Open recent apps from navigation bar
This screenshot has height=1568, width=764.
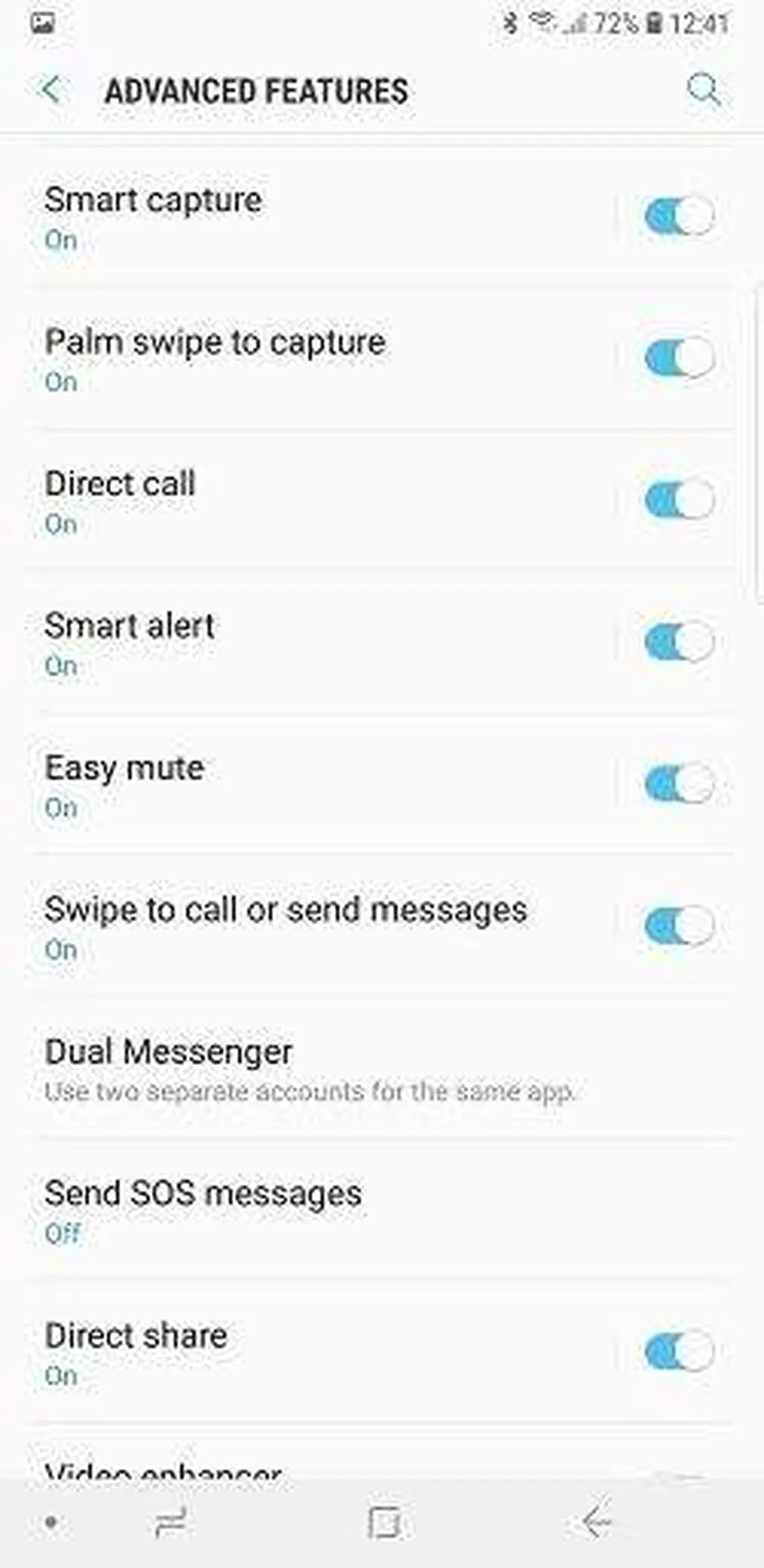170,1522
